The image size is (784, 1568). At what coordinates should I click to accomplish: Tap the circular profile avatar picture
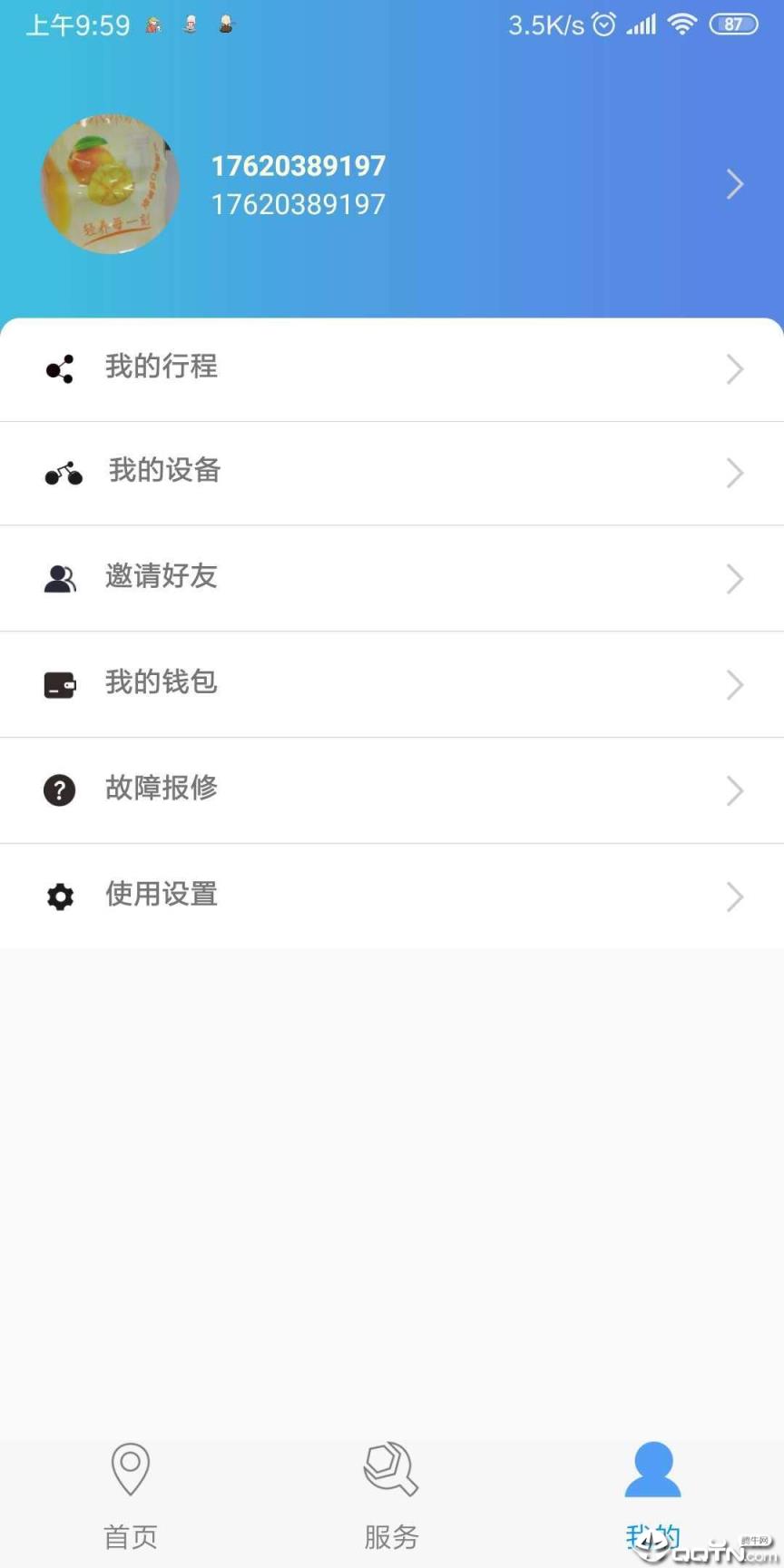tap(109, 184)
